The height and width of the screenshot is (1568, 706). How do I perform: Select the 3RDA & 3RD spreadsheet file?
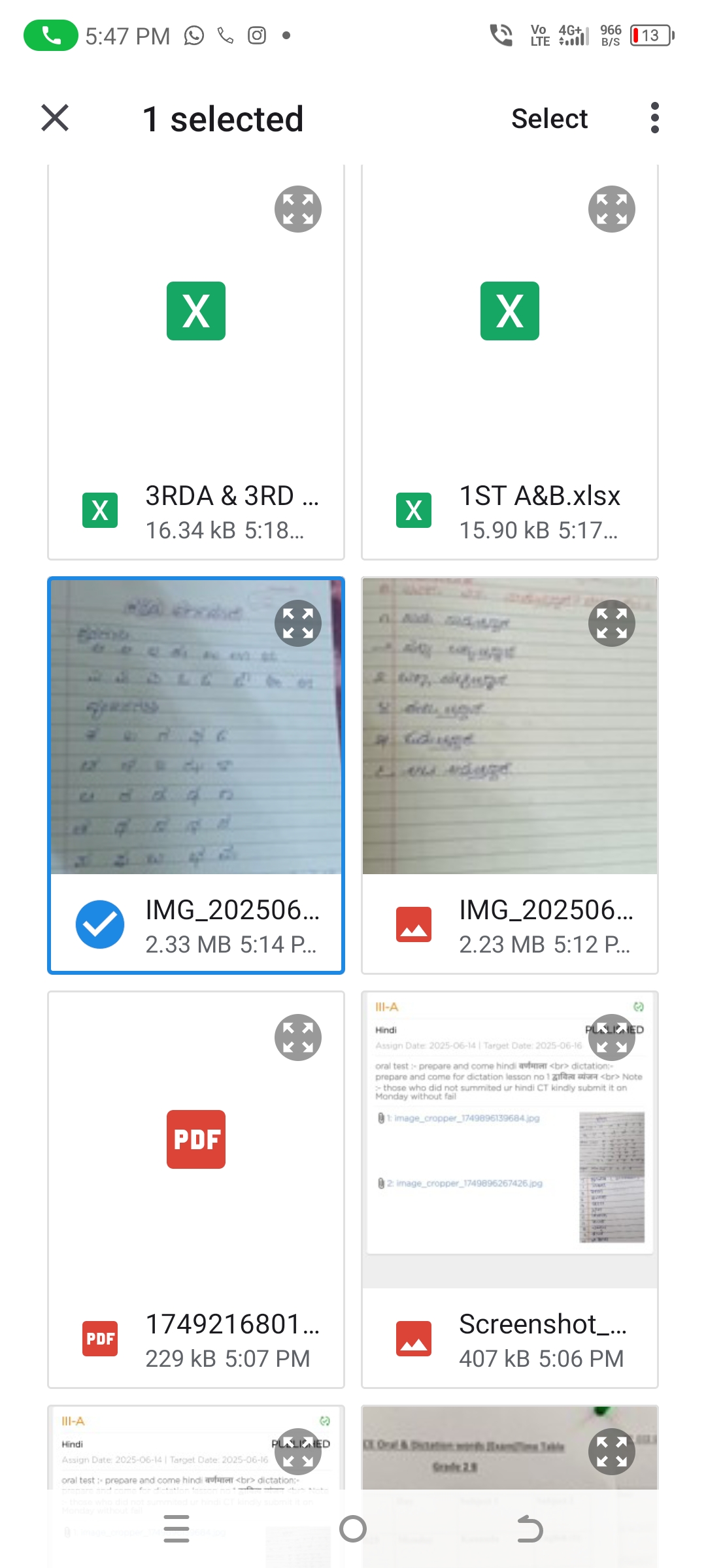(x=196, y=363)
